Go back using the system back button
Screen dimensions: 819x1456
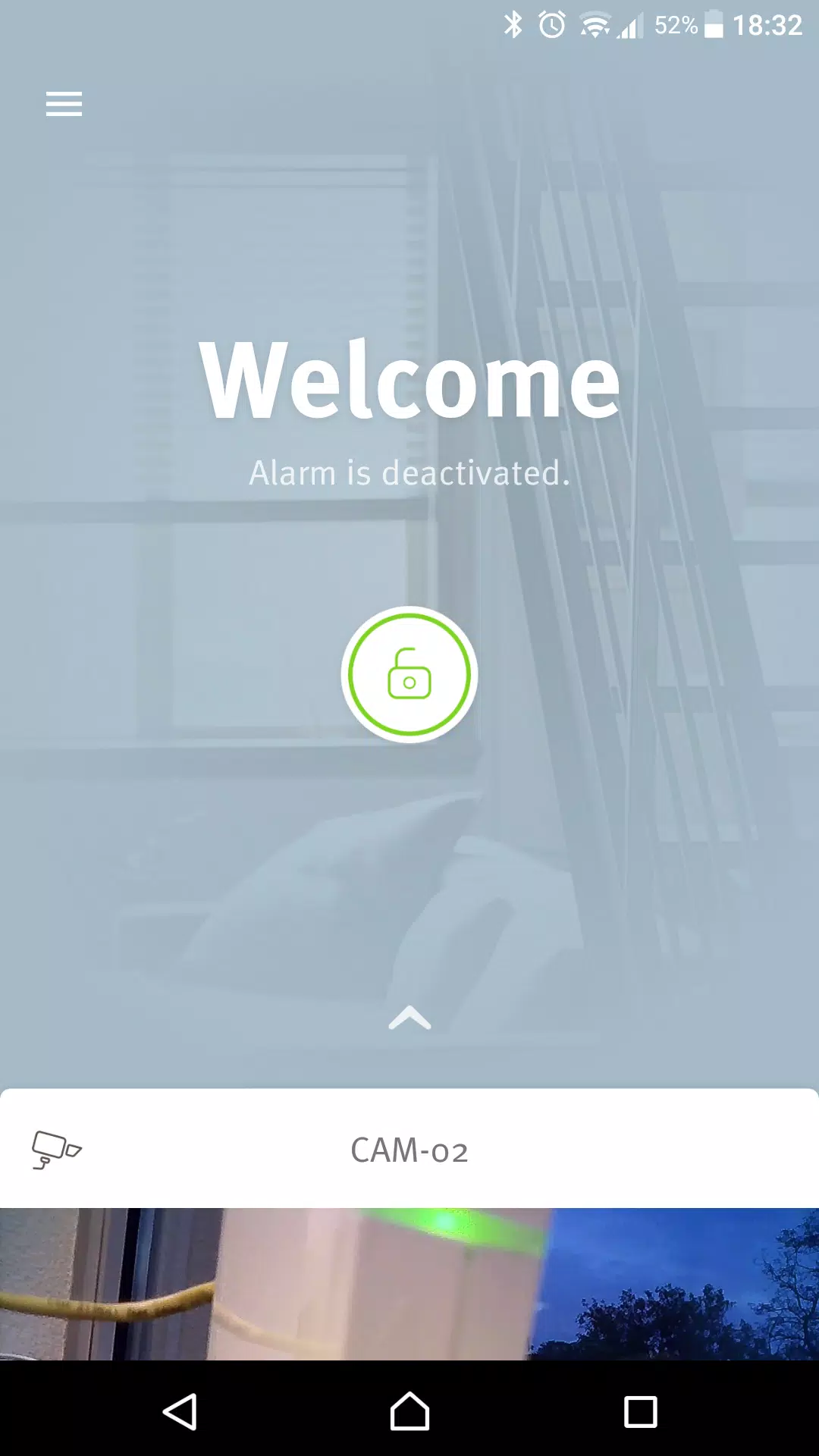[180, 1412]
